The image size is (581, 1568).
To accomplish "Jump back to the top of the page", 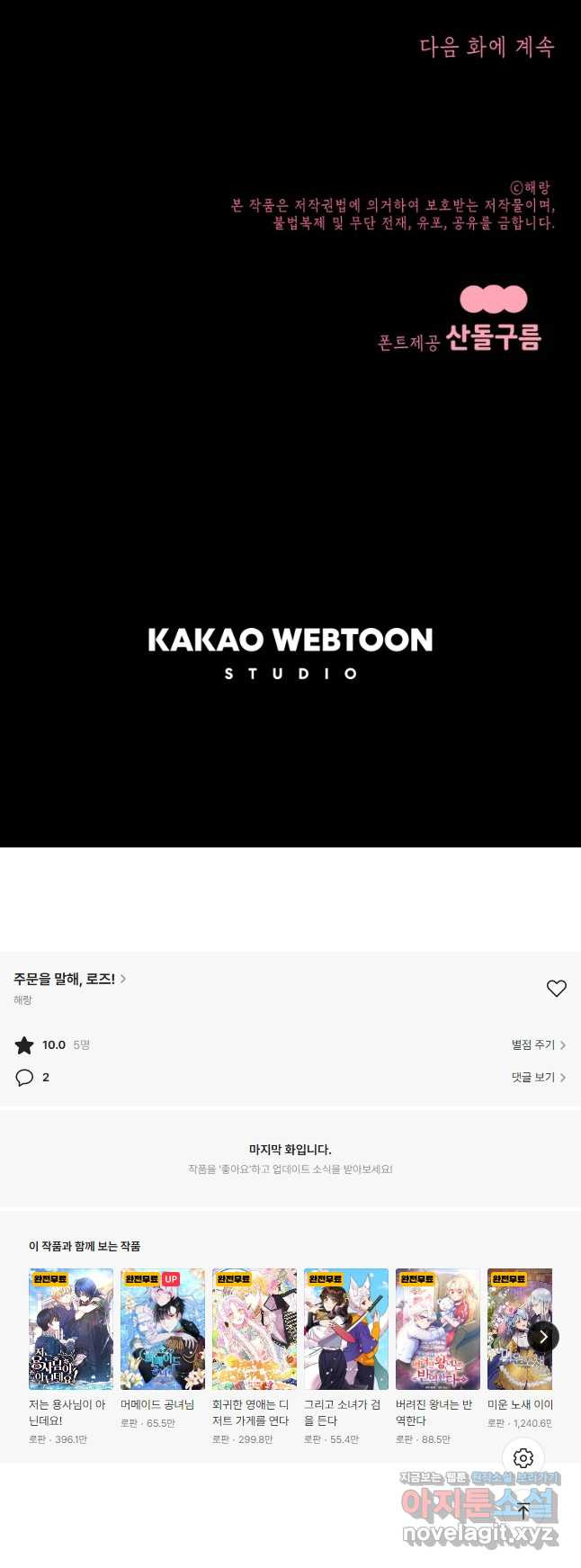I will [523, 1511].
